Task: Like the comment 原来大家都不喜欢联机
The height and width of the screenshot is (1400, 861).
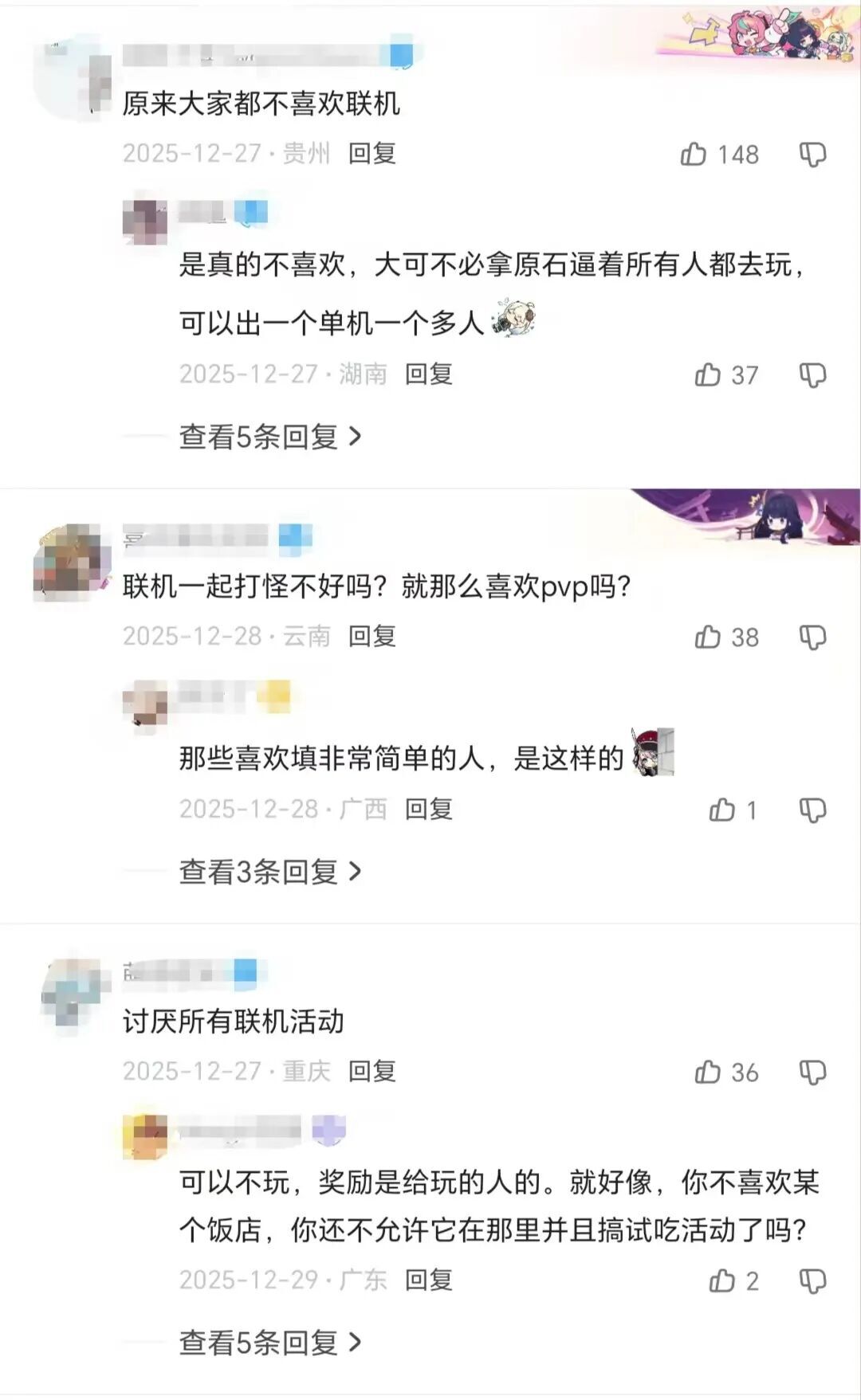Action: [694, 154]
